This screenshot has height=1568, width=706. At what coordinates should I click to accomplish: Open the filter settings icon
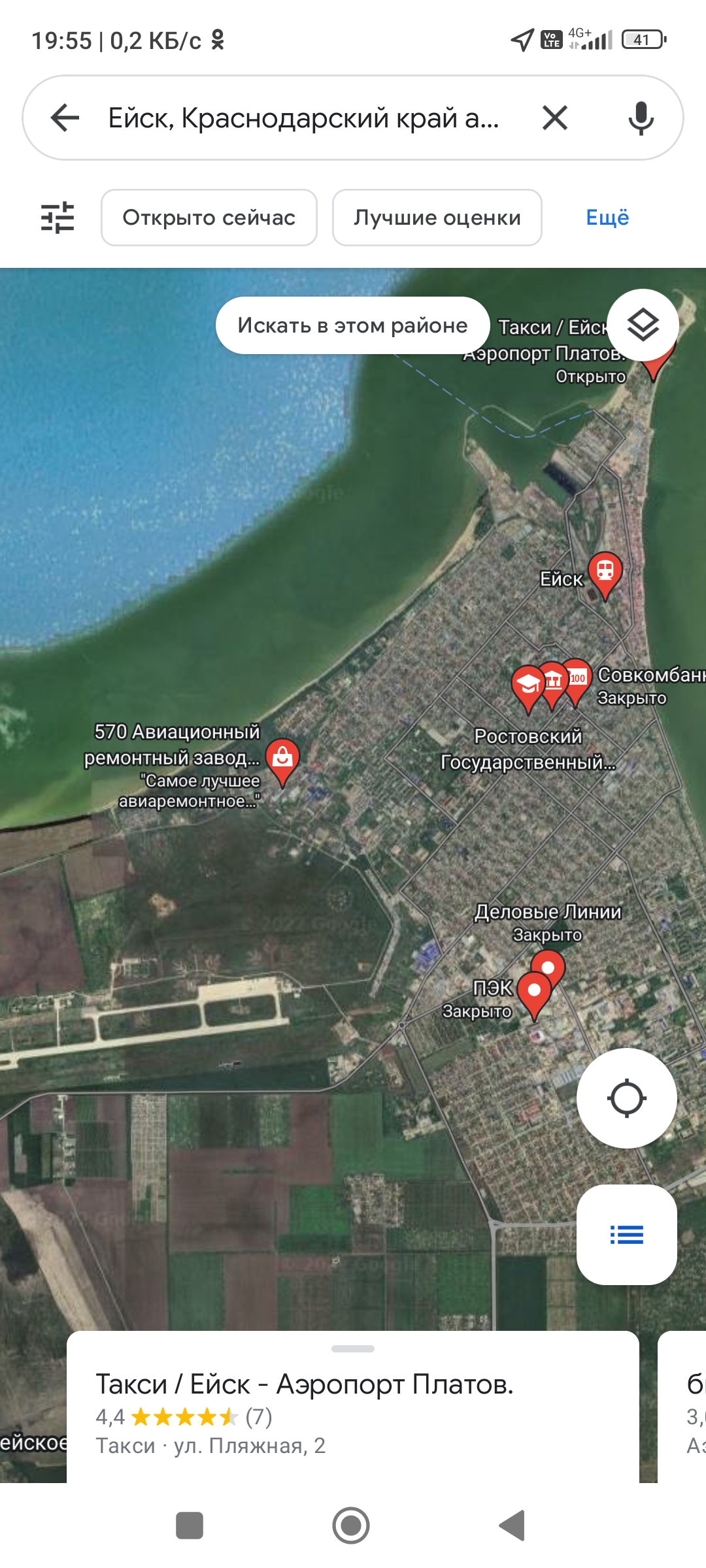pos(58,218)
